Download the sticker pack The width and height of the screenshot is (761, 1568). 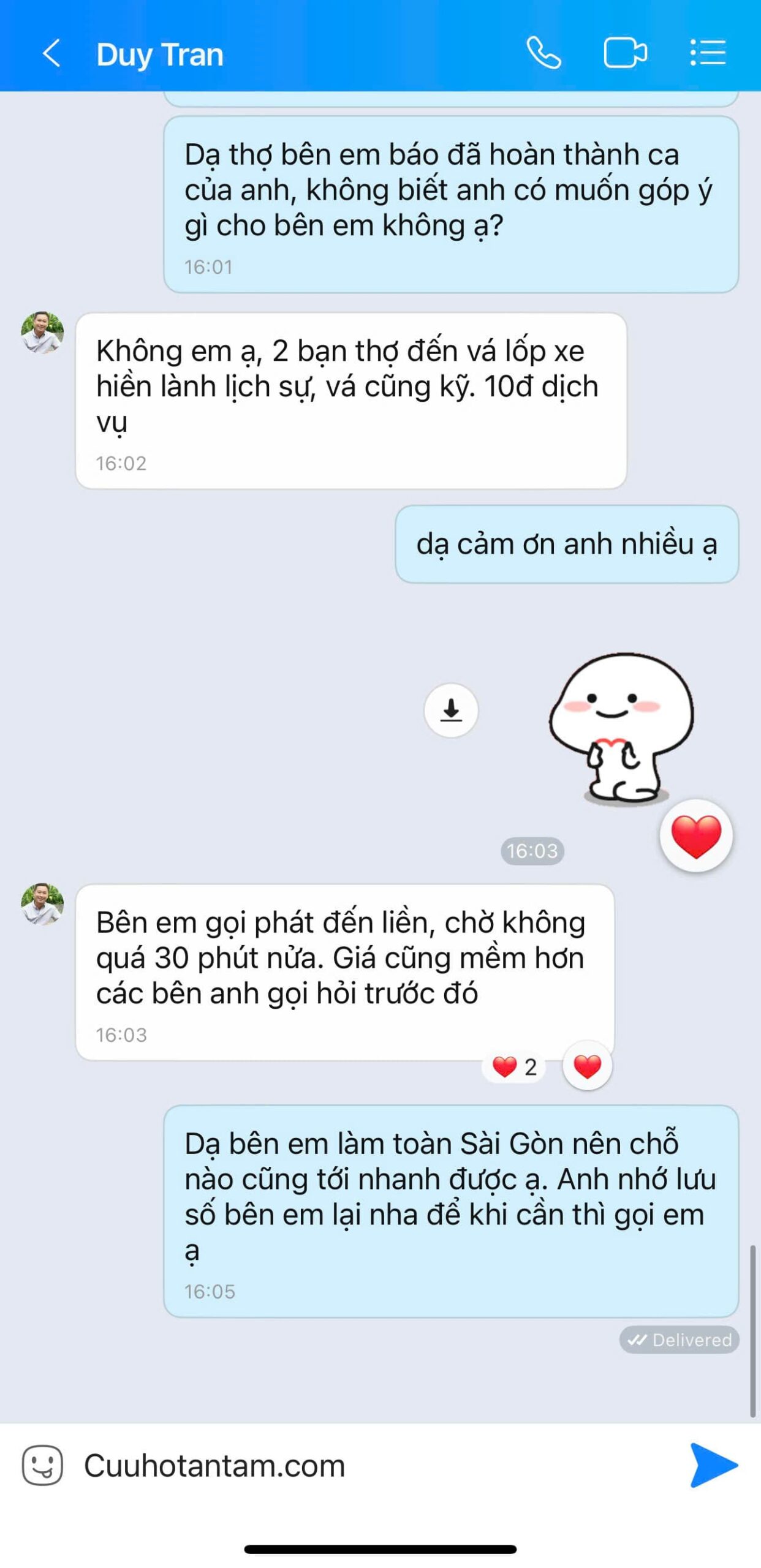[x=451, y=710]
